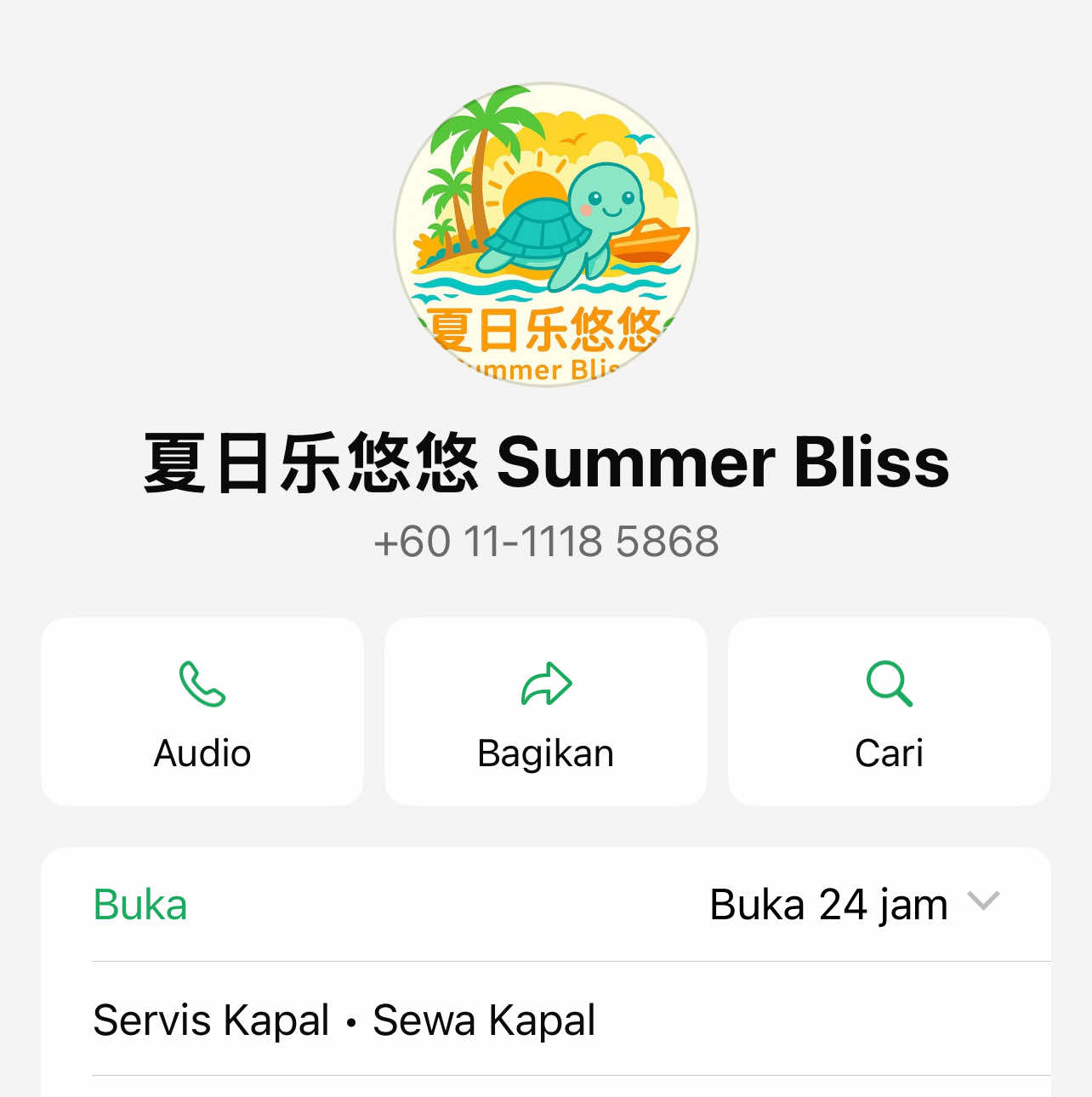Share this business contact via Bagikan
Image resolution: width=1092 pixels, height=1097 pixels.
pos(545,712)
